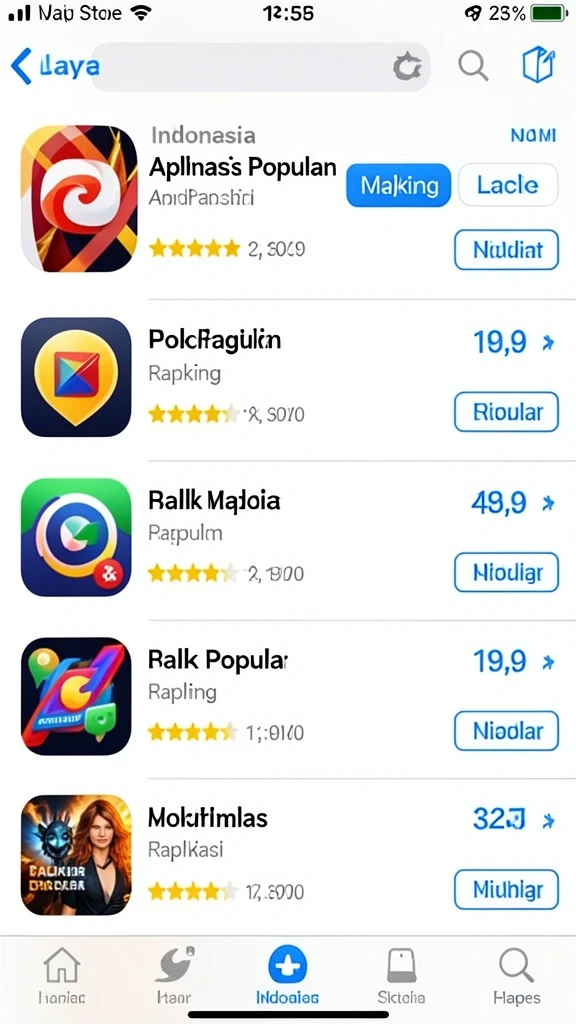
Task: Tap the Niodiar button for Ralk Majoia
Action: [x=507, y=572]
